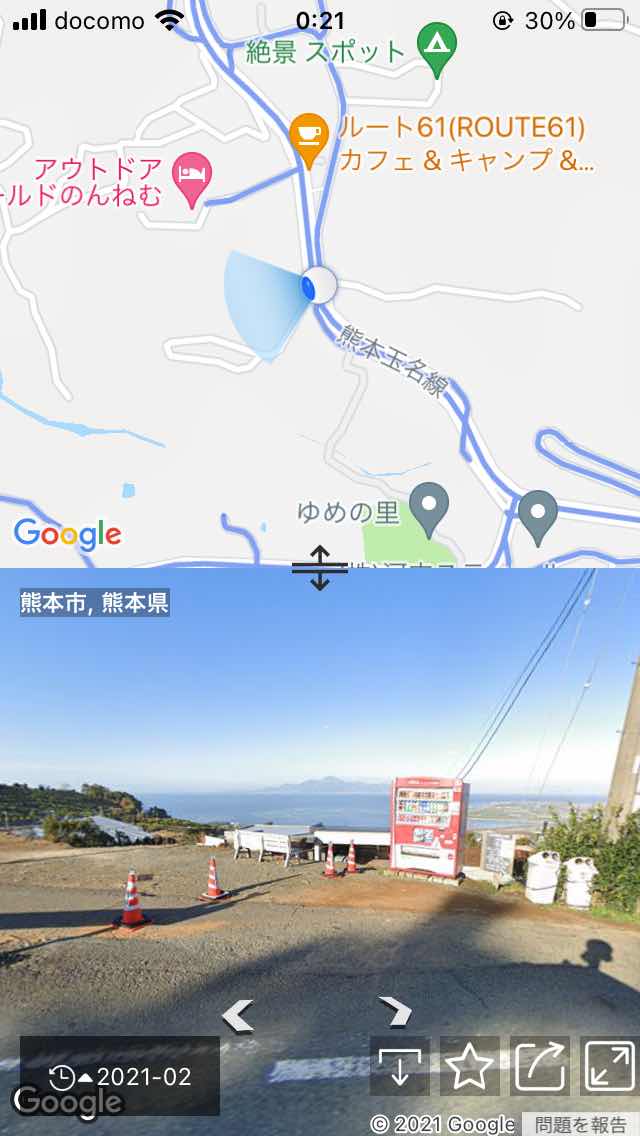The width and height of the screenshot is (640, 1136).
Task: Save this place with the star icon
Action: coord(470,1066)
